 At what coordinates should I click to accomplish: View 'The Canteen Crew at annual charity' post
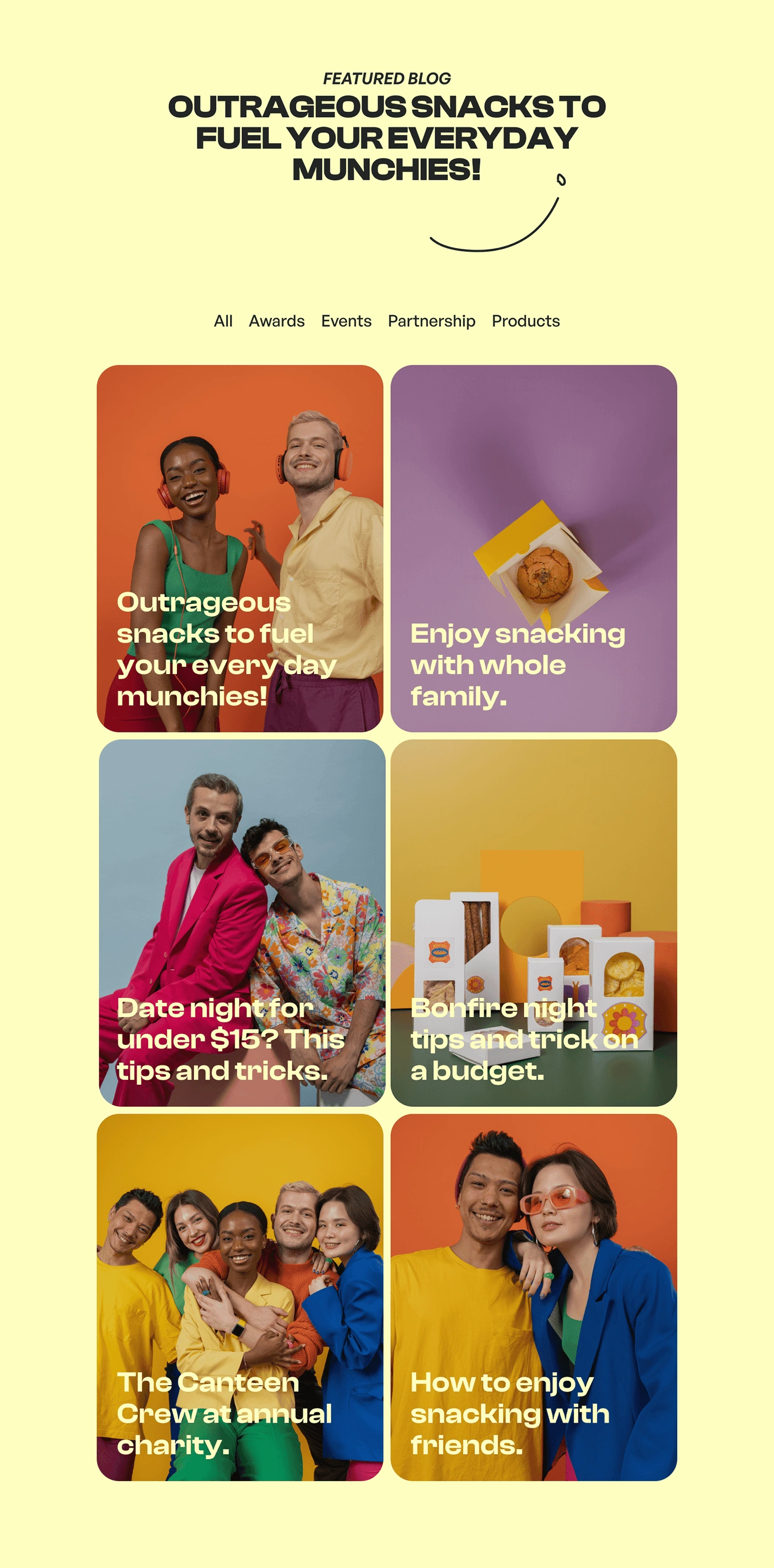tap(240, 1297)
